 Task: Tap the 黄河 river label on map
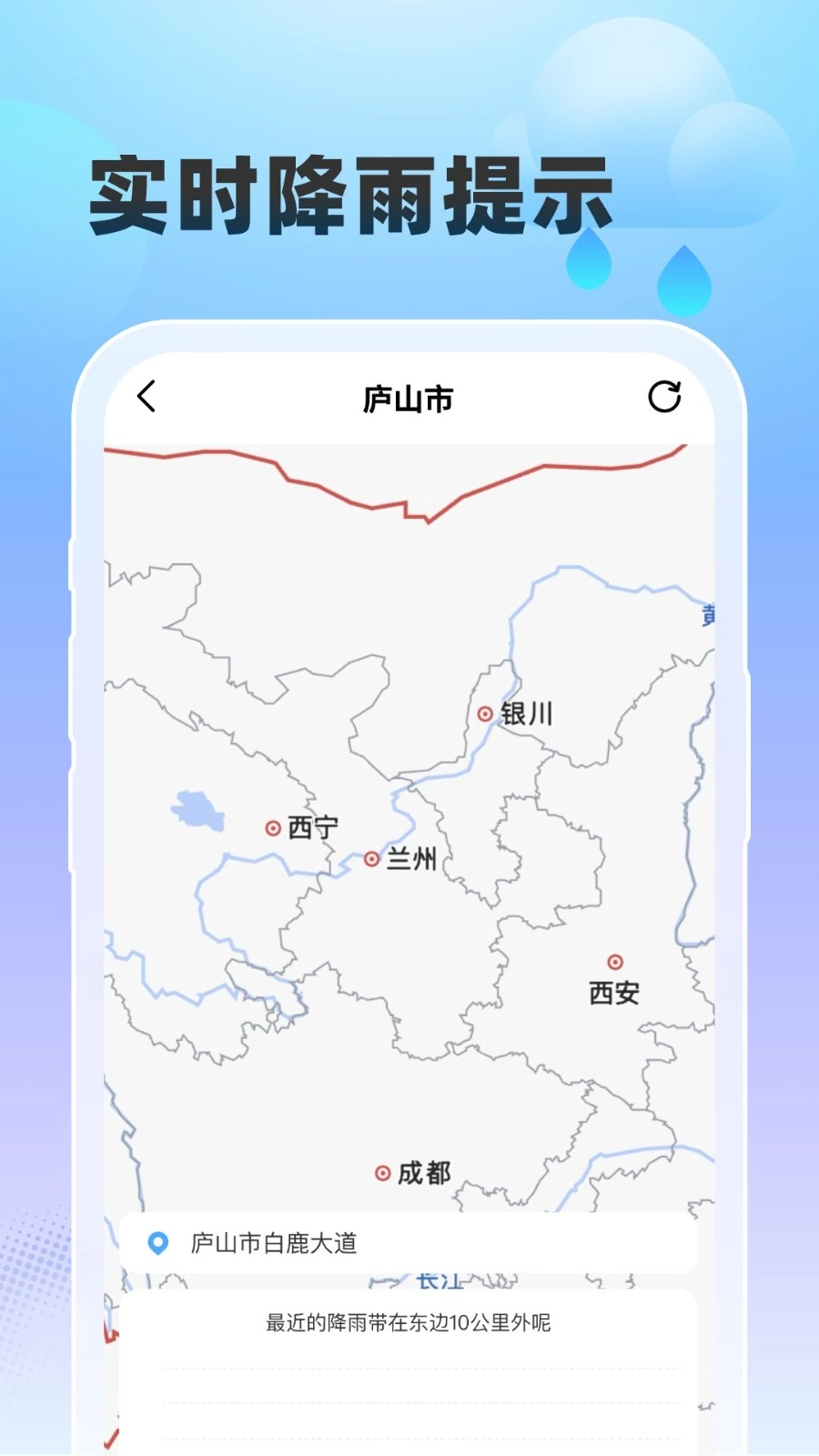[709, 616]
